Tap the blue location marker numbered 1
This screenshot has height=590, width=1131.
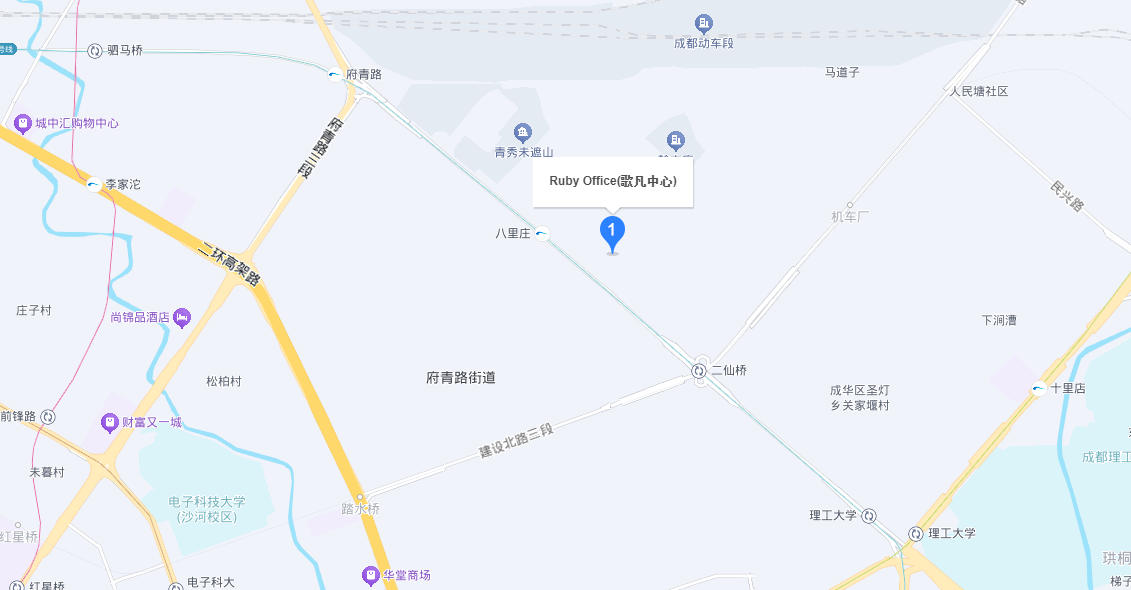pos(612,232)
